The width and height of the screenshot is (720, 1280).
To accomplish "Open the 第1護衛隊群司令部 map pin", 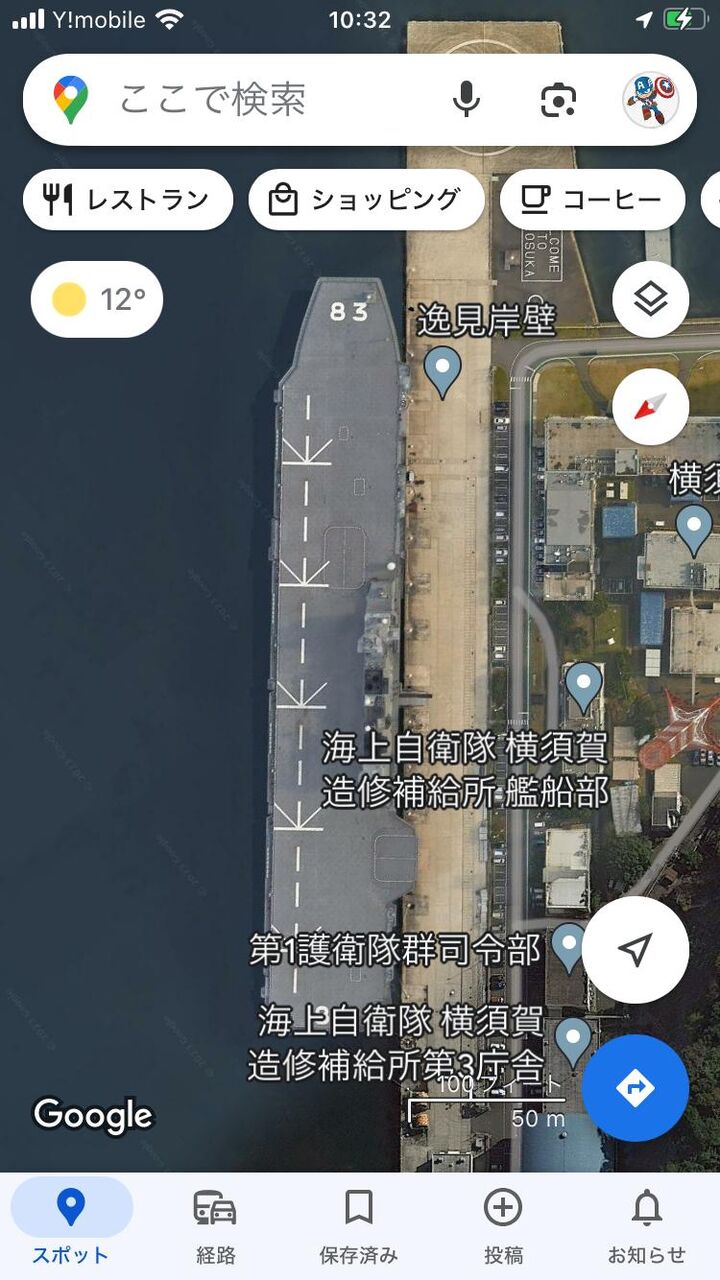I will [569, 945].
